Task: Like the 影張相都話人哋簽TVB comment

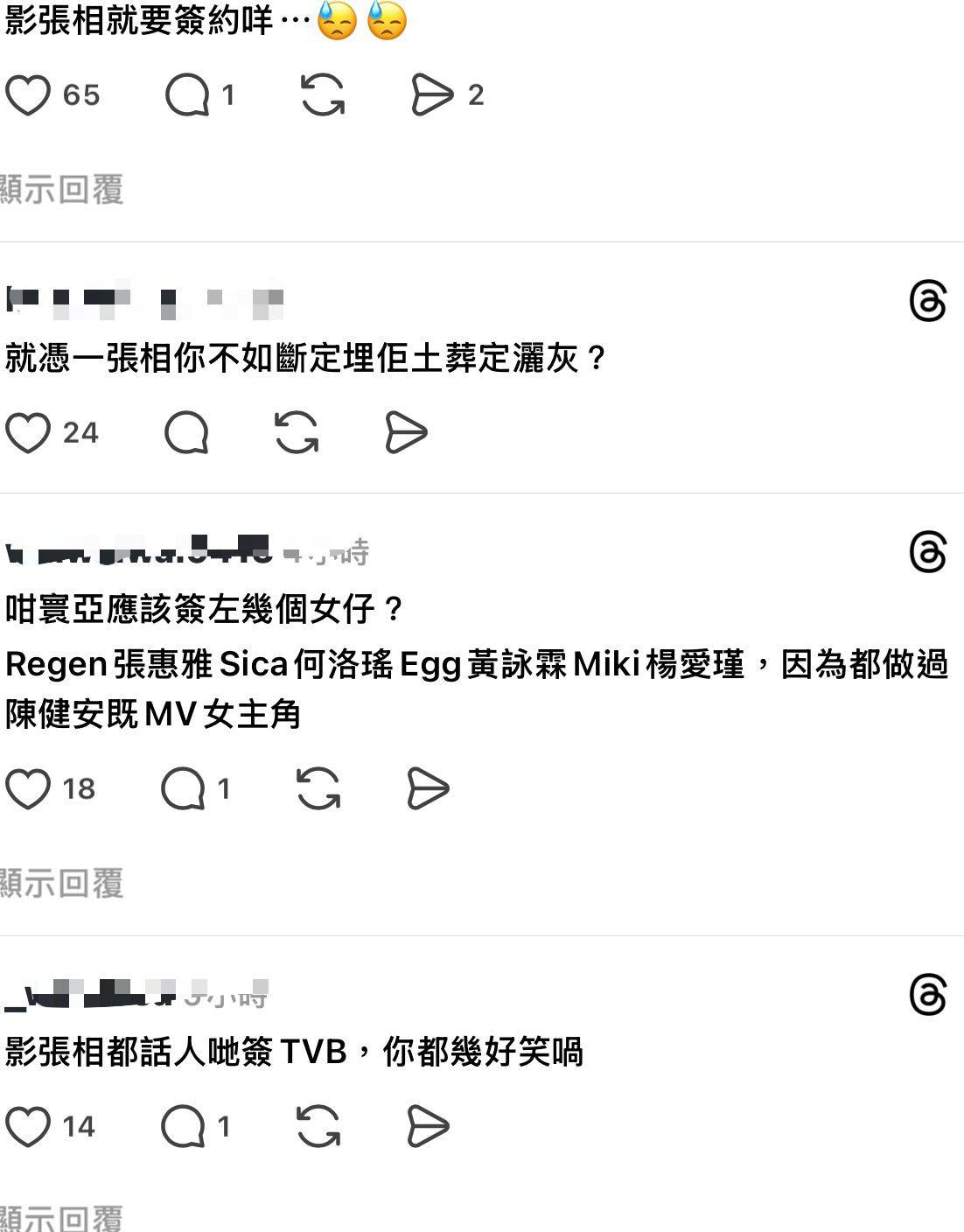Action: [28, 1127]
